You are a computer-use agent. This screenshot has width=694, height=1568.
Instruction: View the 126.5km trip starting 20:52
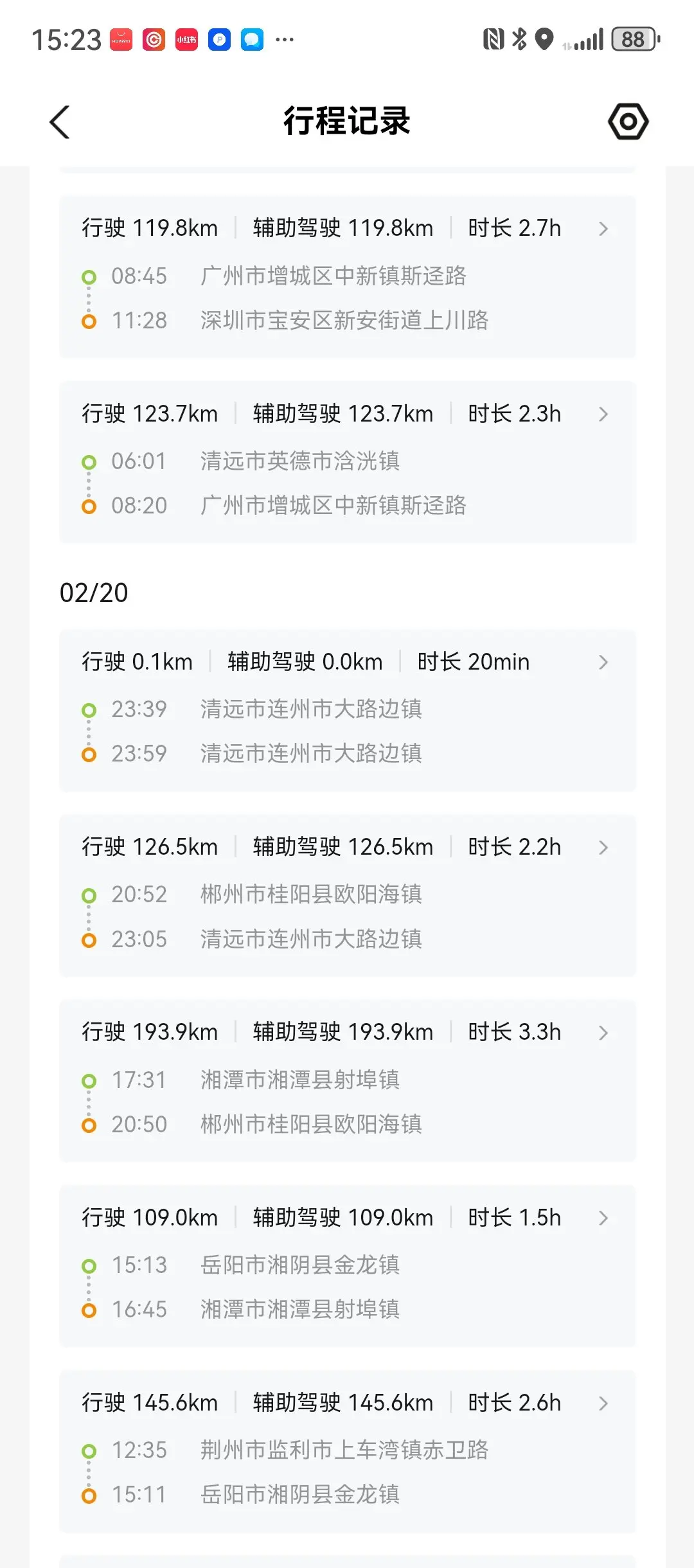(347, 895)
